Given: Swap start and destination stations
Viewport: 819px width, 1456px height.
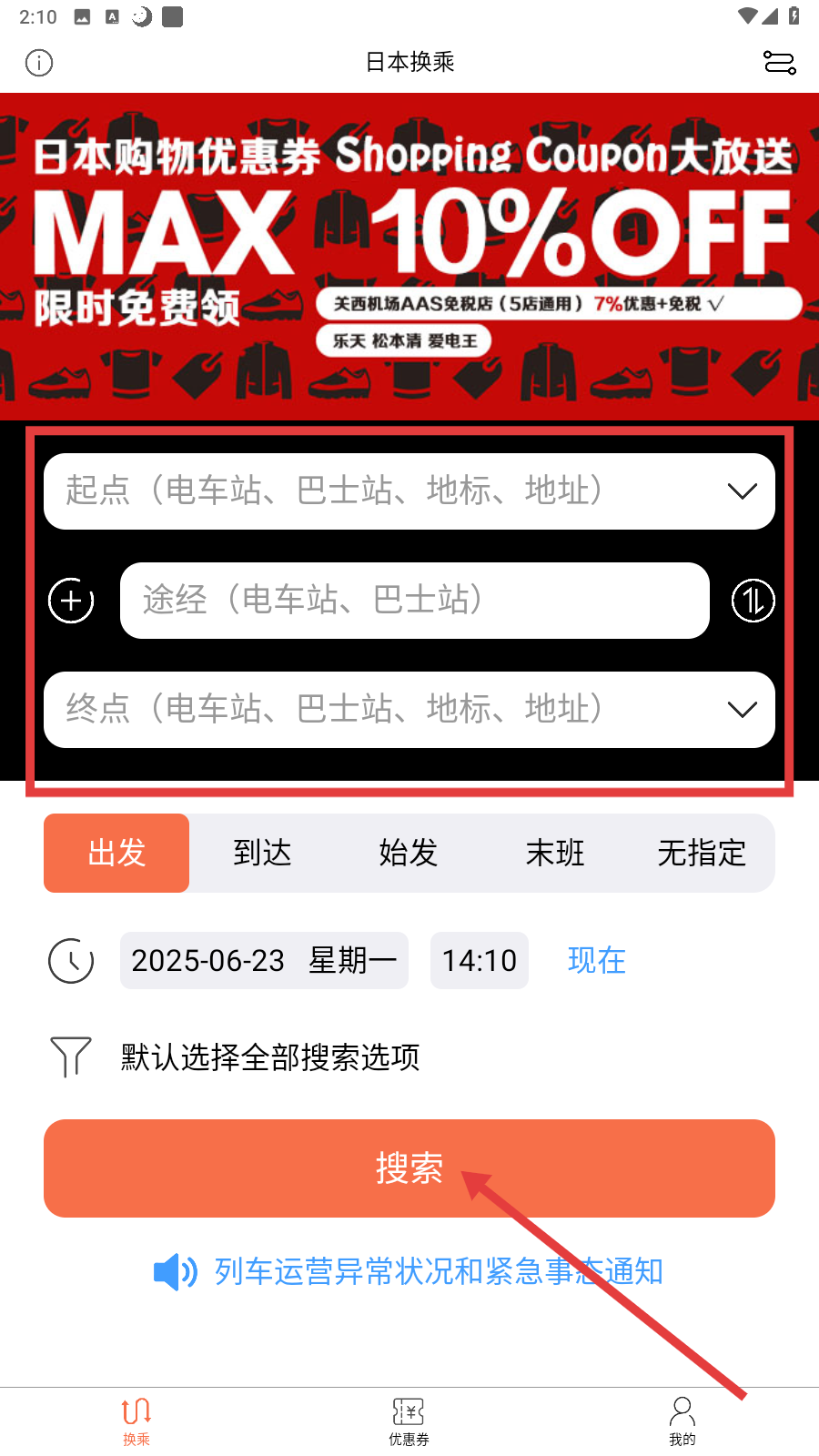Looking at the screenshot, I should tap(753, 601).
